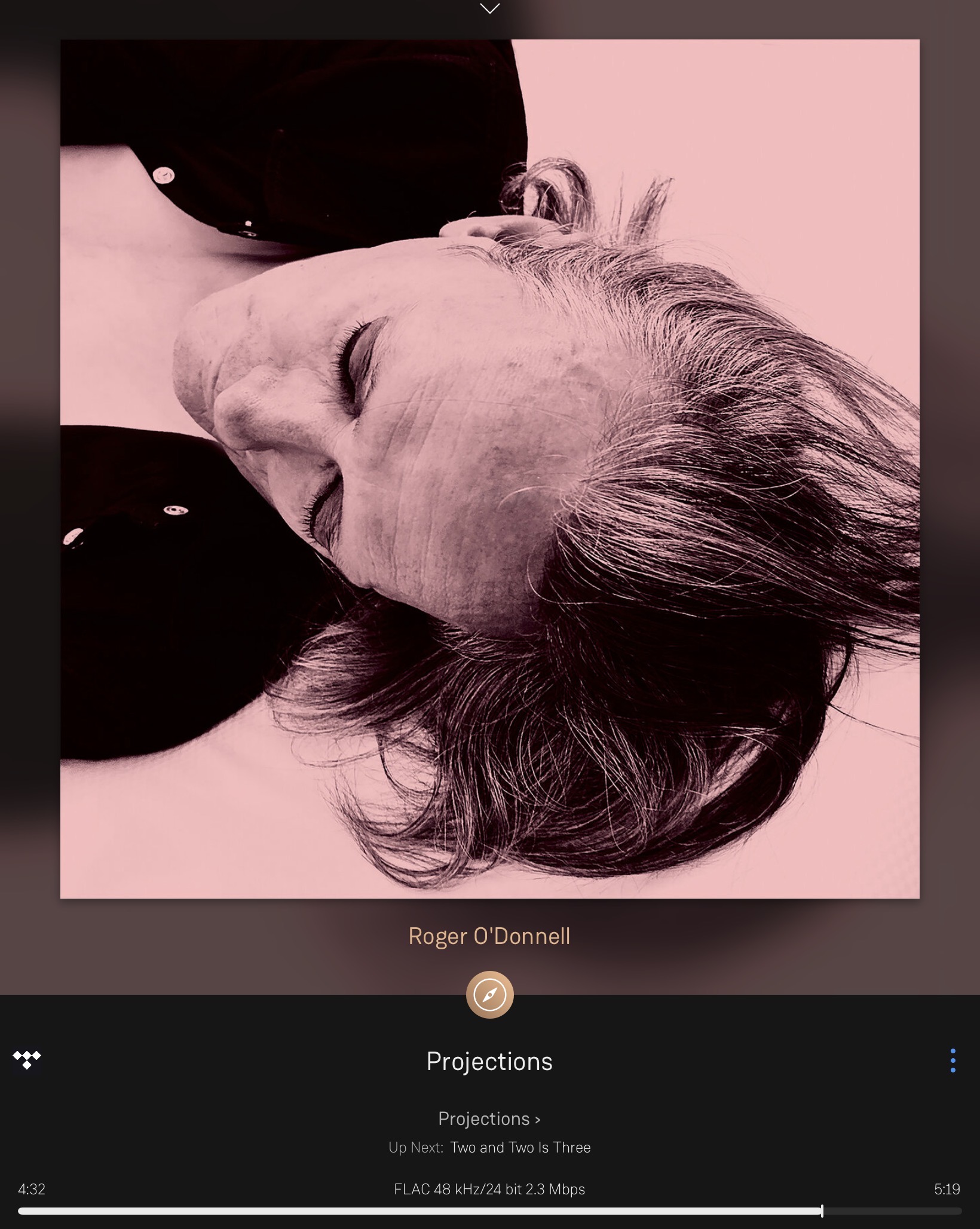
Task: Collapse the now playing view with the chevron
Action: click(x=489, y=9)
